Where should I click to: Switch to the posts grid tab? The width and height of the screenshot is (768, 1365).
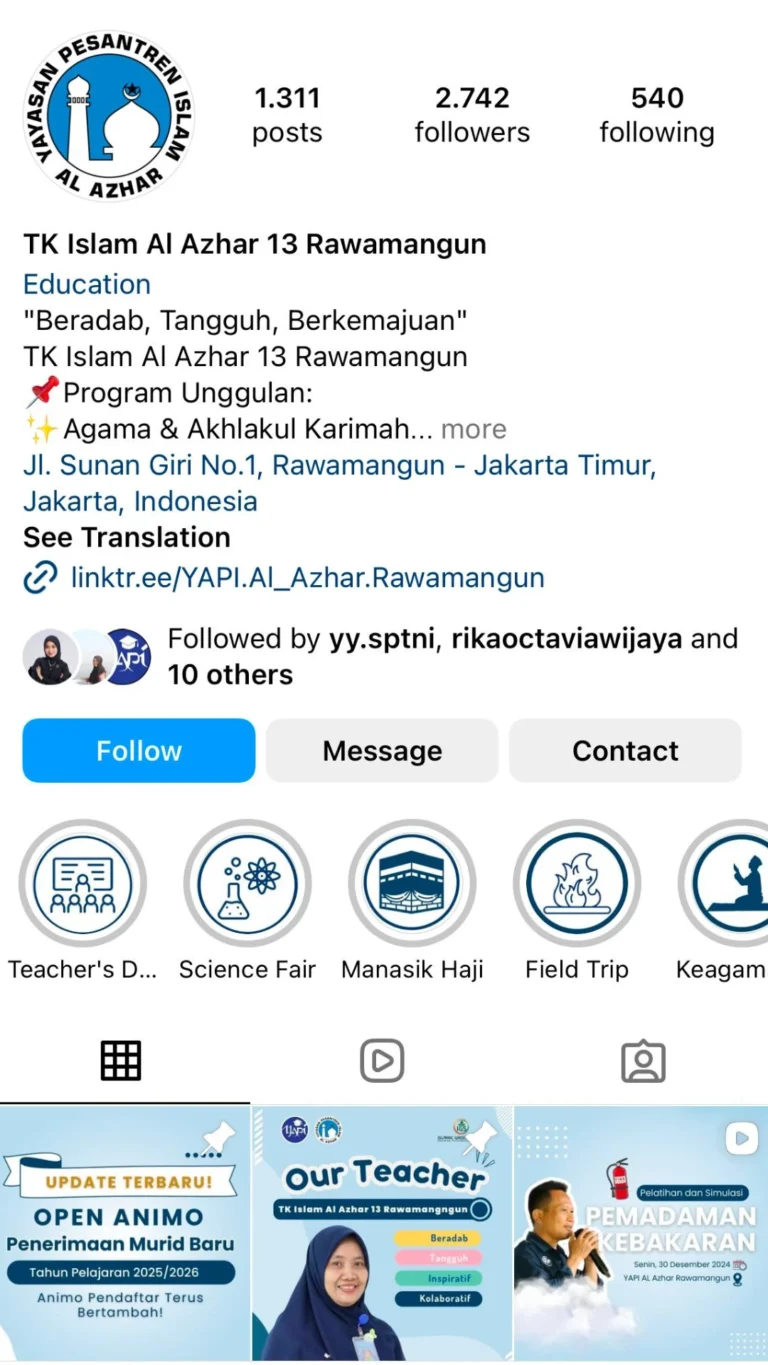[x=121, y=1061]
